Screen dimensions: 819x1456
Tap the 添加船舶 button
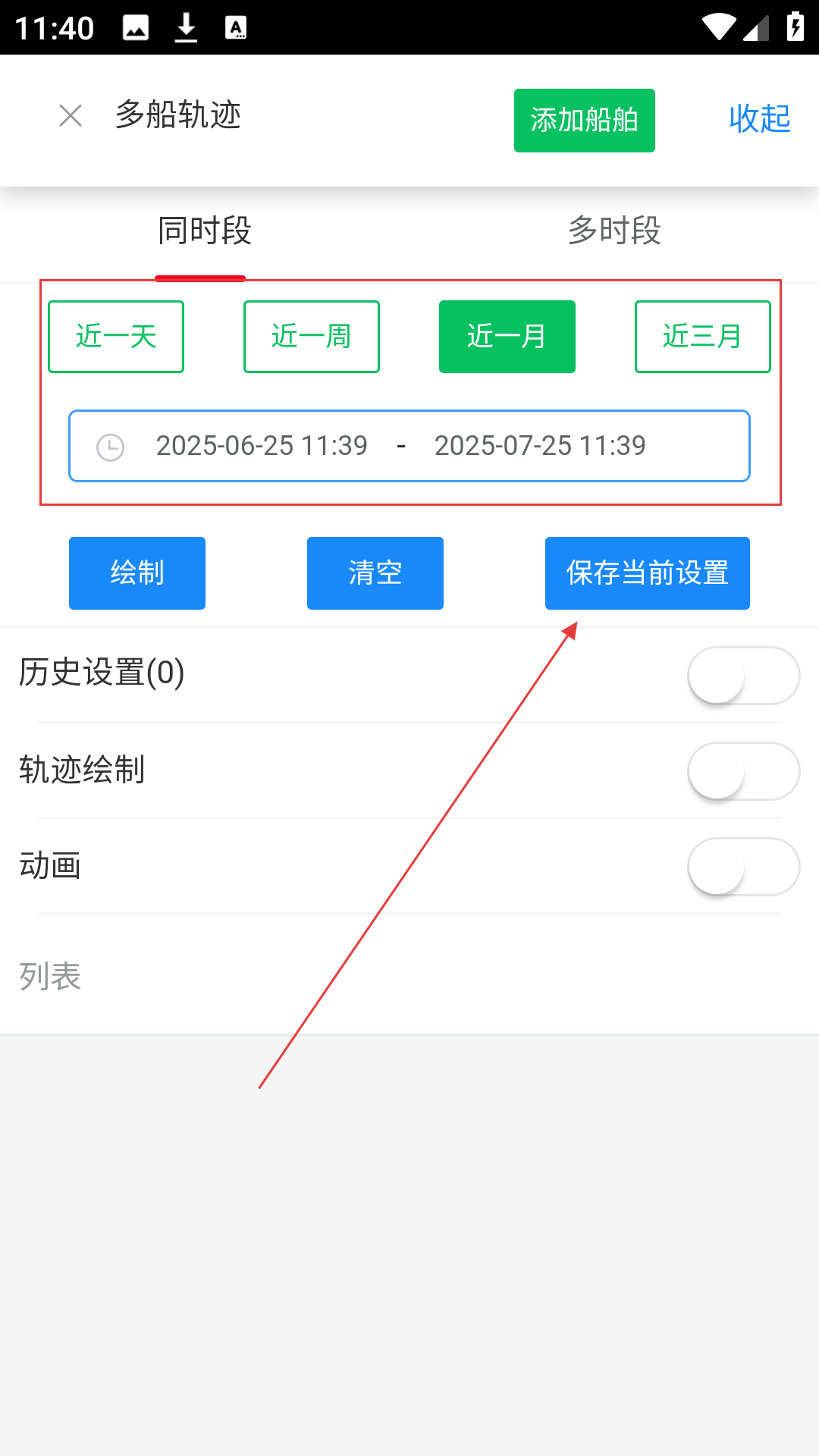(585, 121)
